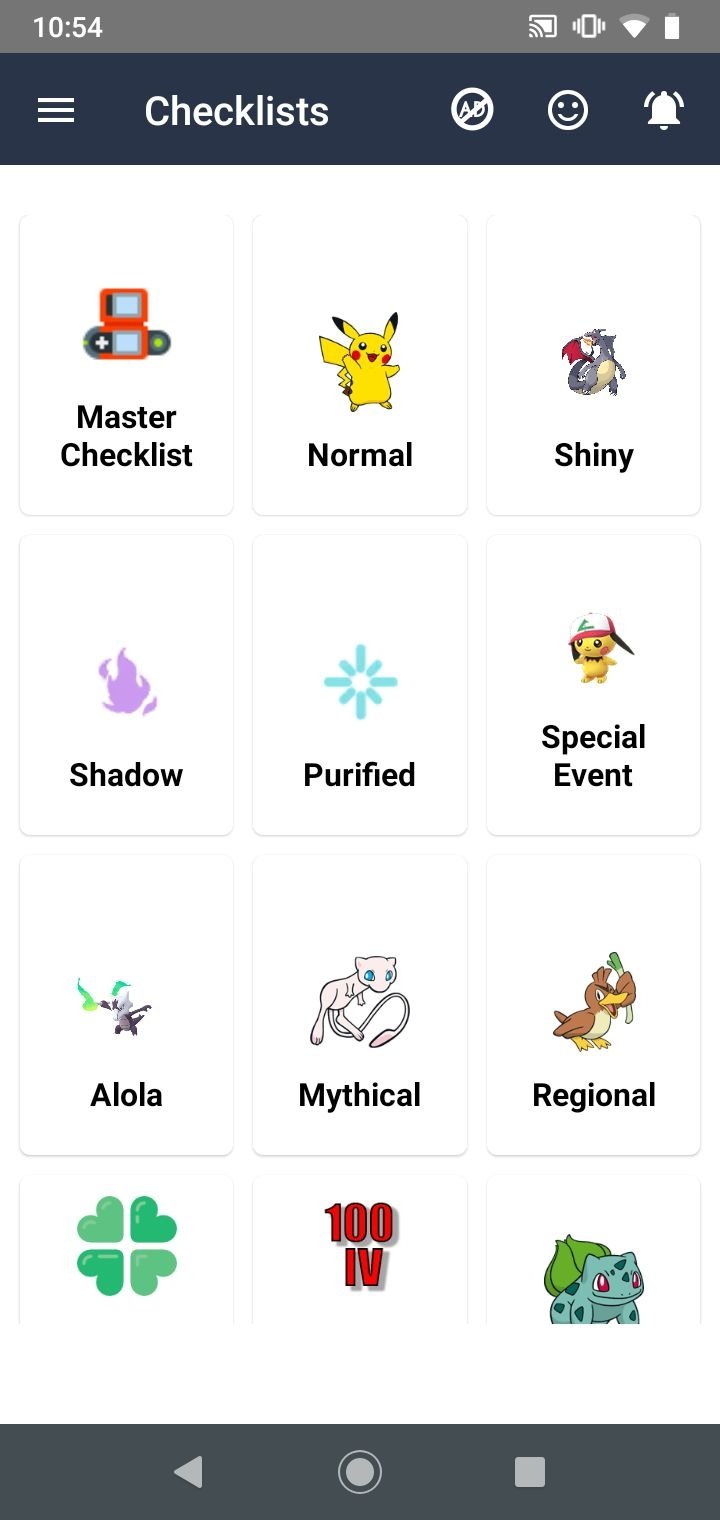Open the Mythical checklist
This screenshot has width=720, height=1520.
(360, 1005)
